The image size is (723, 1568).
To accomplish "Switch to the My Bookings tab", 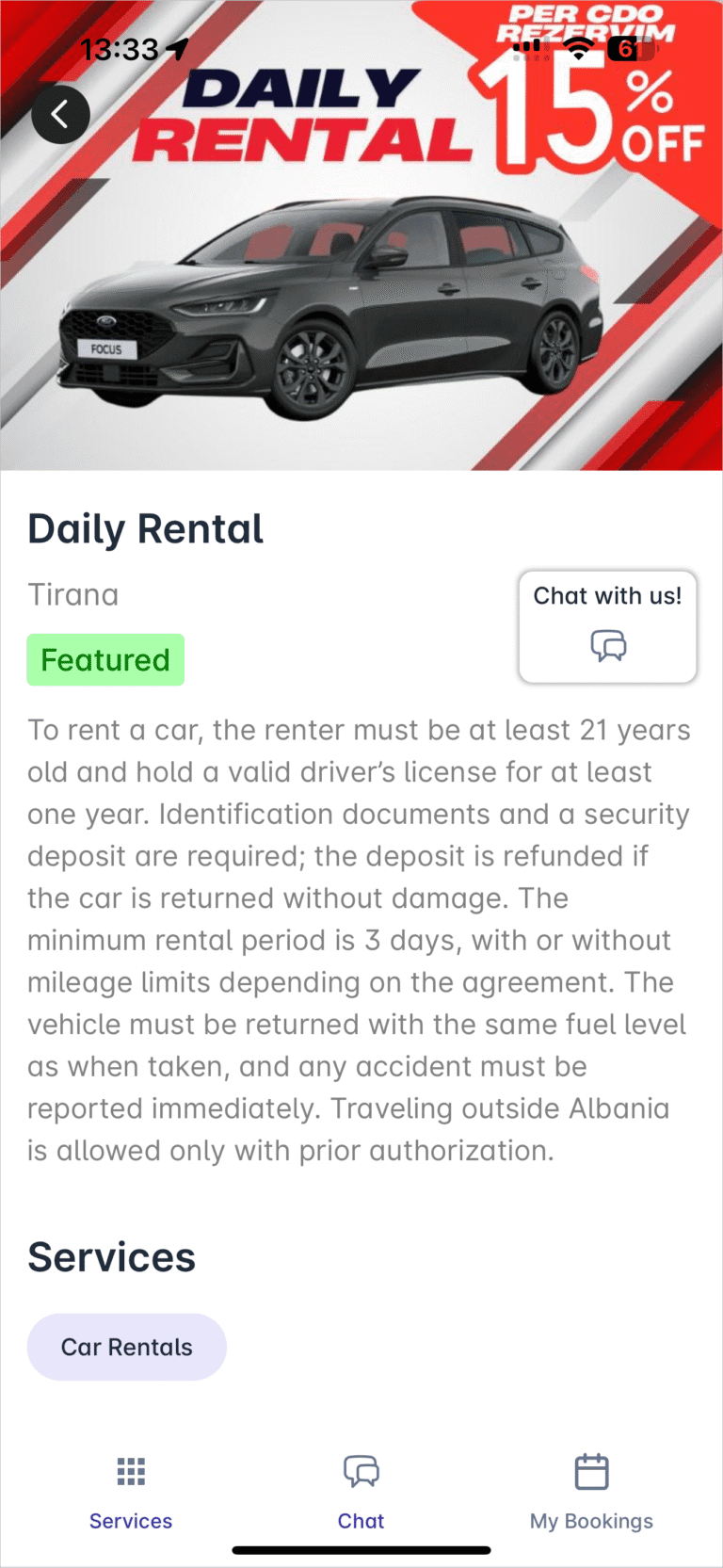I will [x=590, y=1520].
